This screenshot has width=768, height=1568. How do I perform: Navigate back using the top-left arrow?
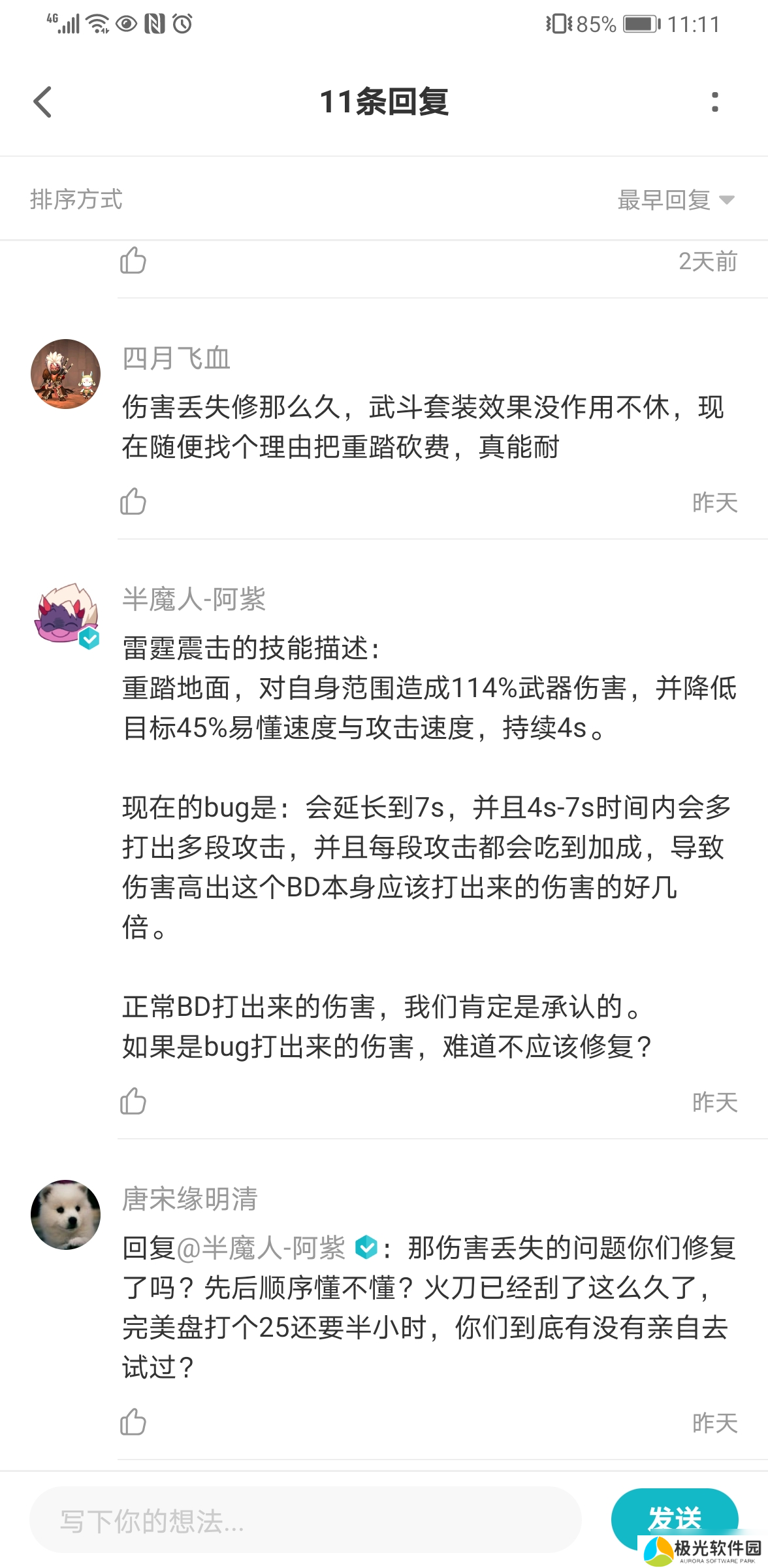(x=42, y=102)
